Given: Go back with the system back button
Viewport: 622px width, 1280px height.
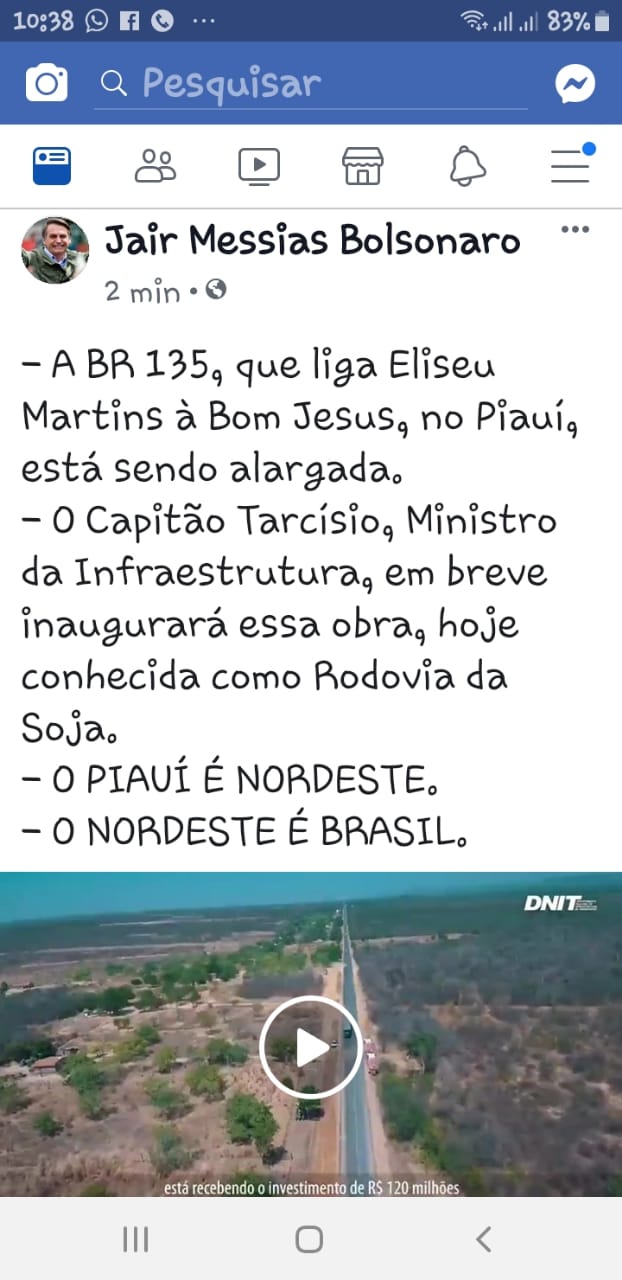Looking at the screenshot, I should point(484,1239).
